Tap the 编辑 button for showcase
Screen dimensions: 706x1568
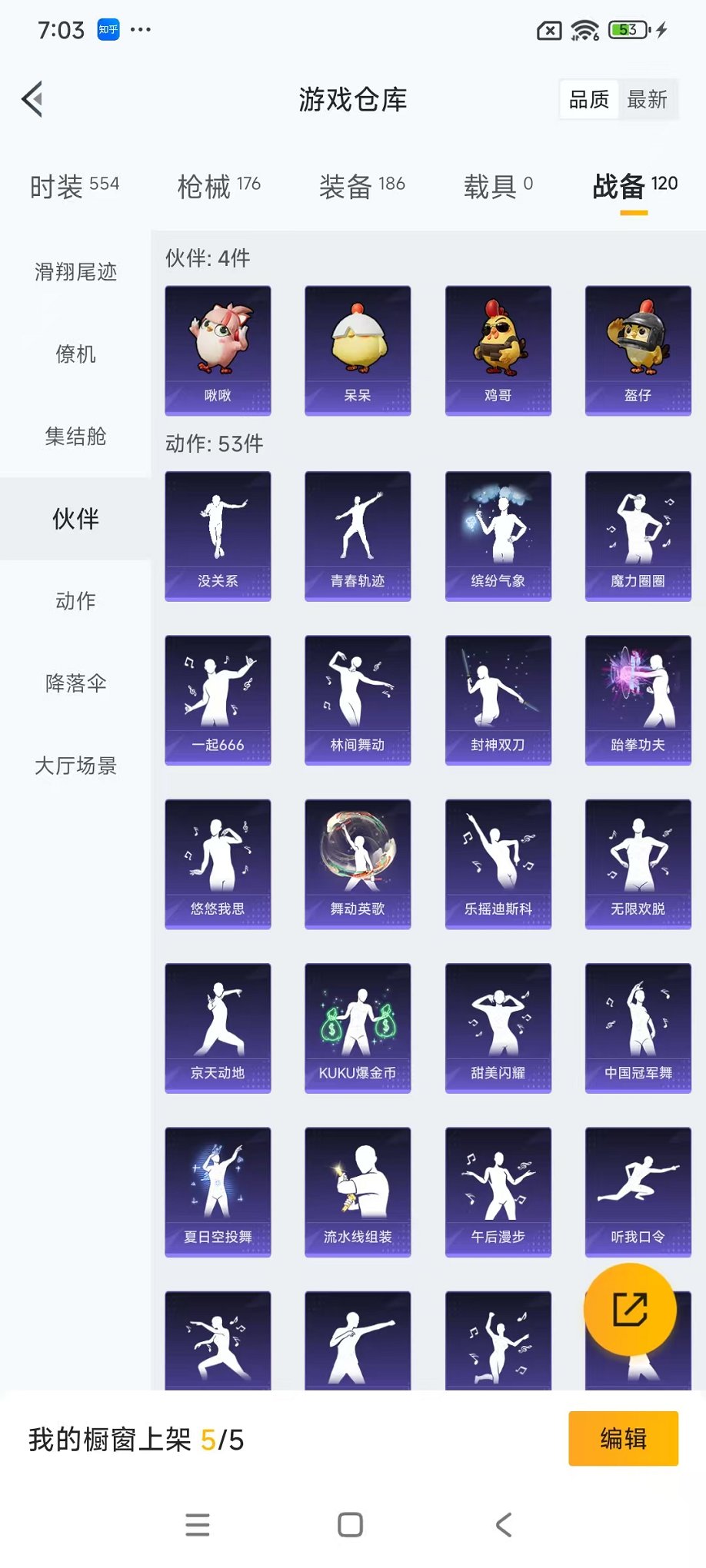[623, 1438]
